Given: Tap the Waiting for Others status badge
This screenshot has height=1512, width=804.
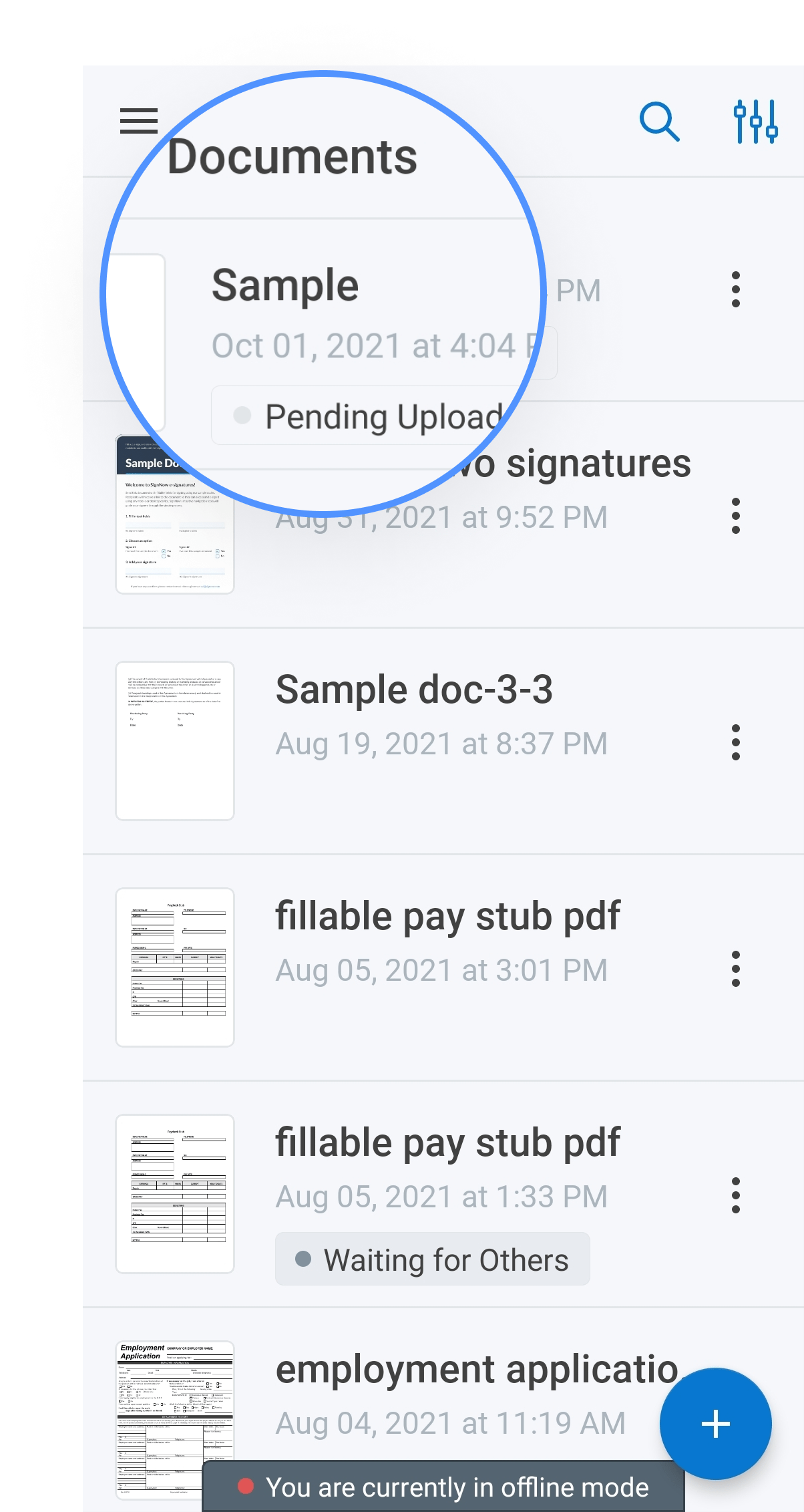Looking at the screenshot, I should (x=431, y=1259).
